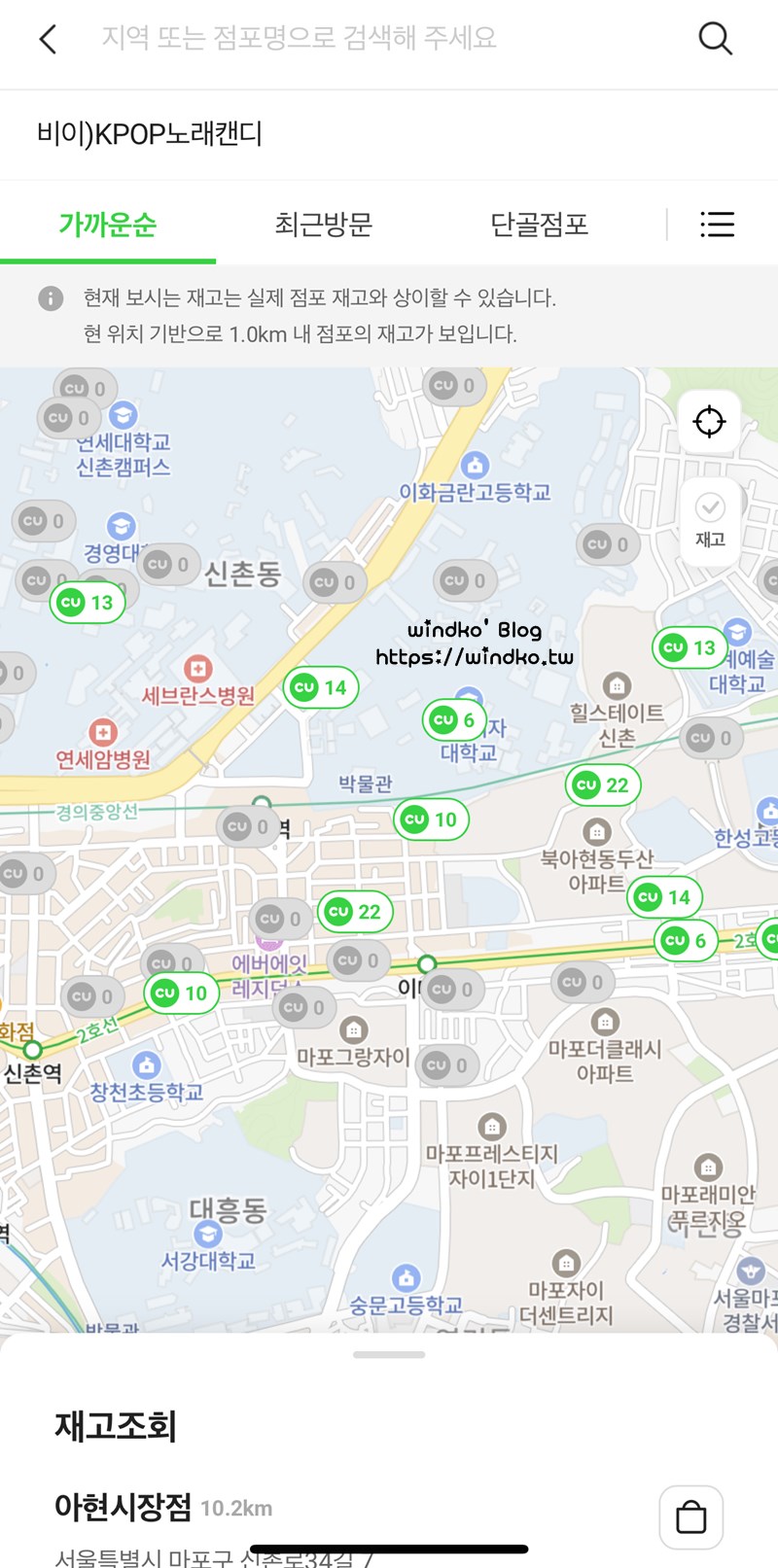Screen dimensions: 778x1568
Task: Tap the bottom sheet drag handle
Action: (389, 1354)
